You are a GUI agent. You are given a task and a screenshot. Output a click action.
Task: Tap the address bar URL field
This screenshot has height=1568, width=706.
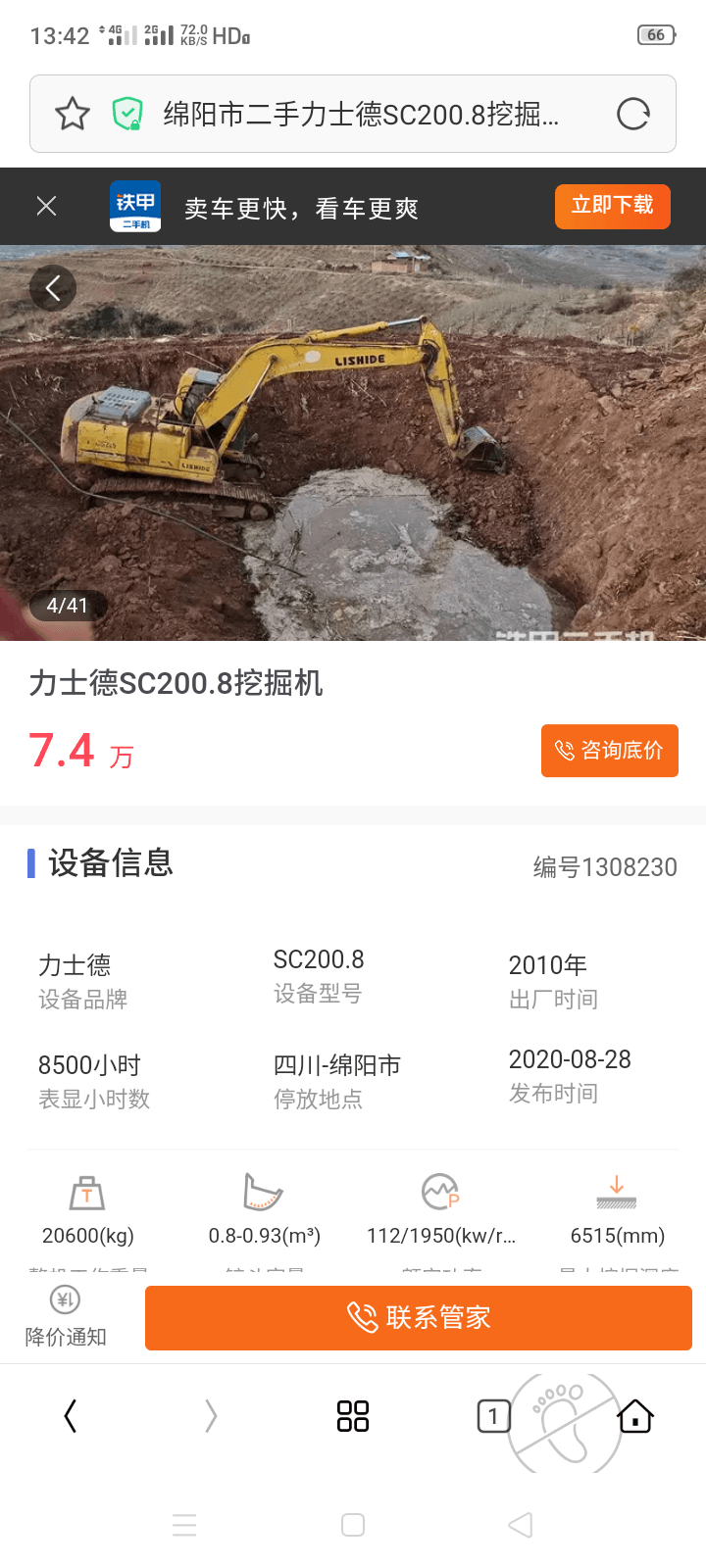361,115
